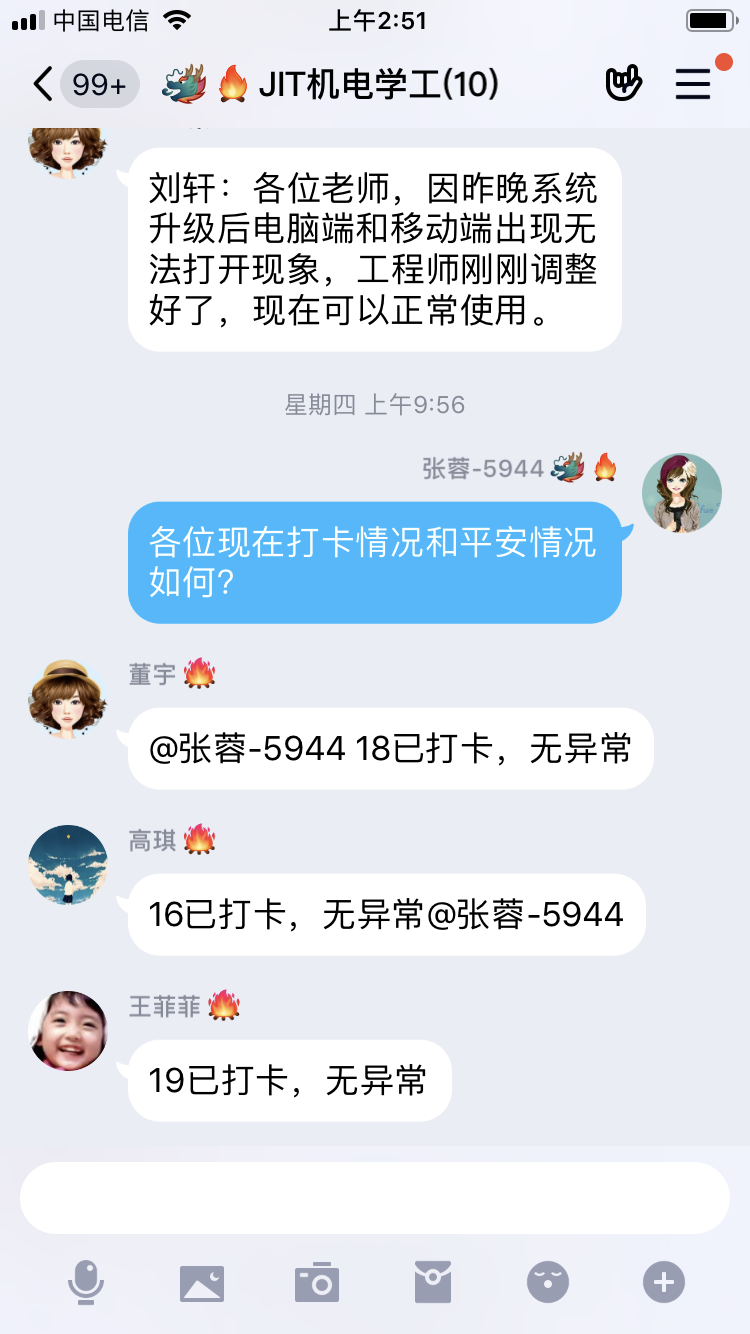
Task: Open the camera to take a photo
Action: click(317, 1282)
